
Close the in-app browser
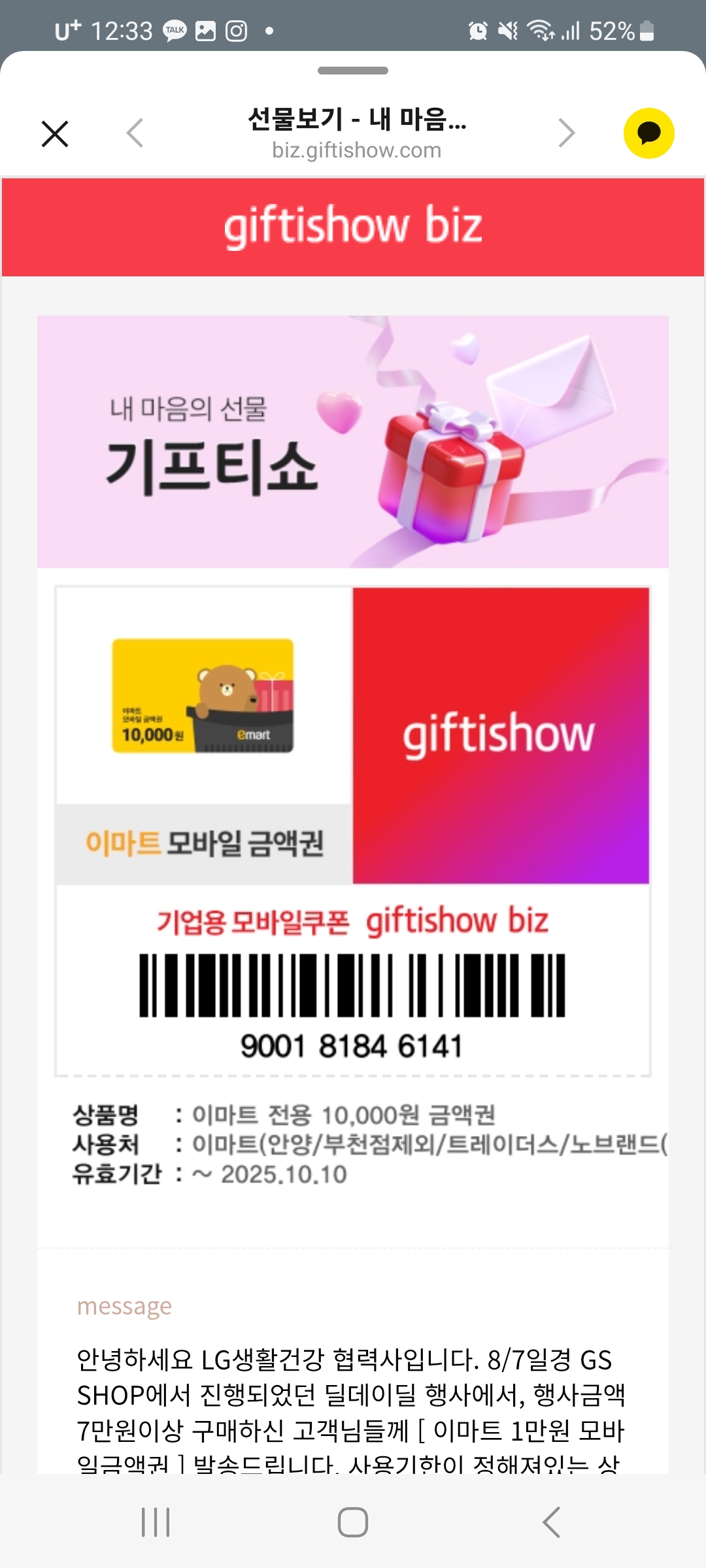55,134
